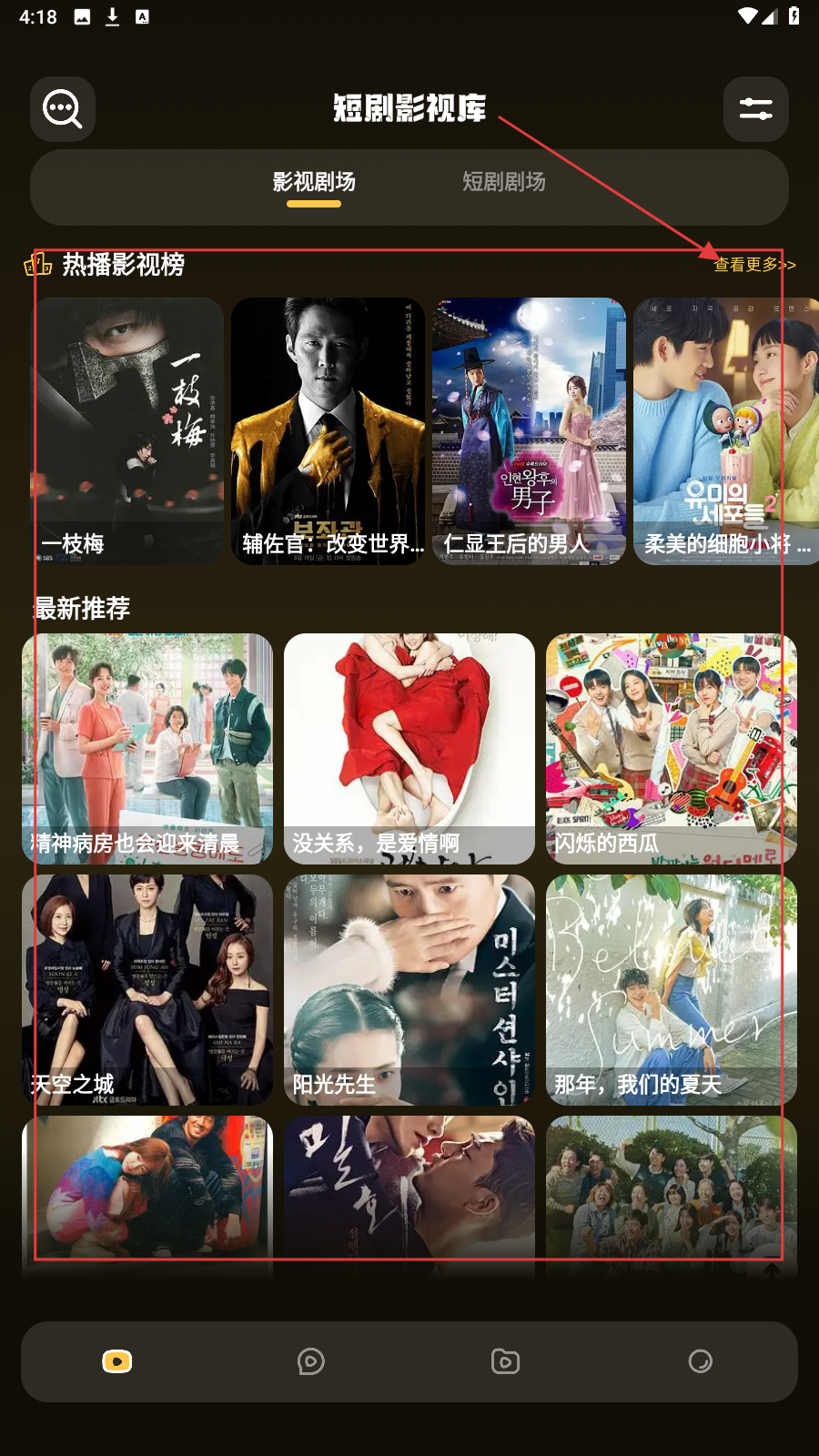
Task: Open the 阳光先生 drama
Action: pos(409,989)
